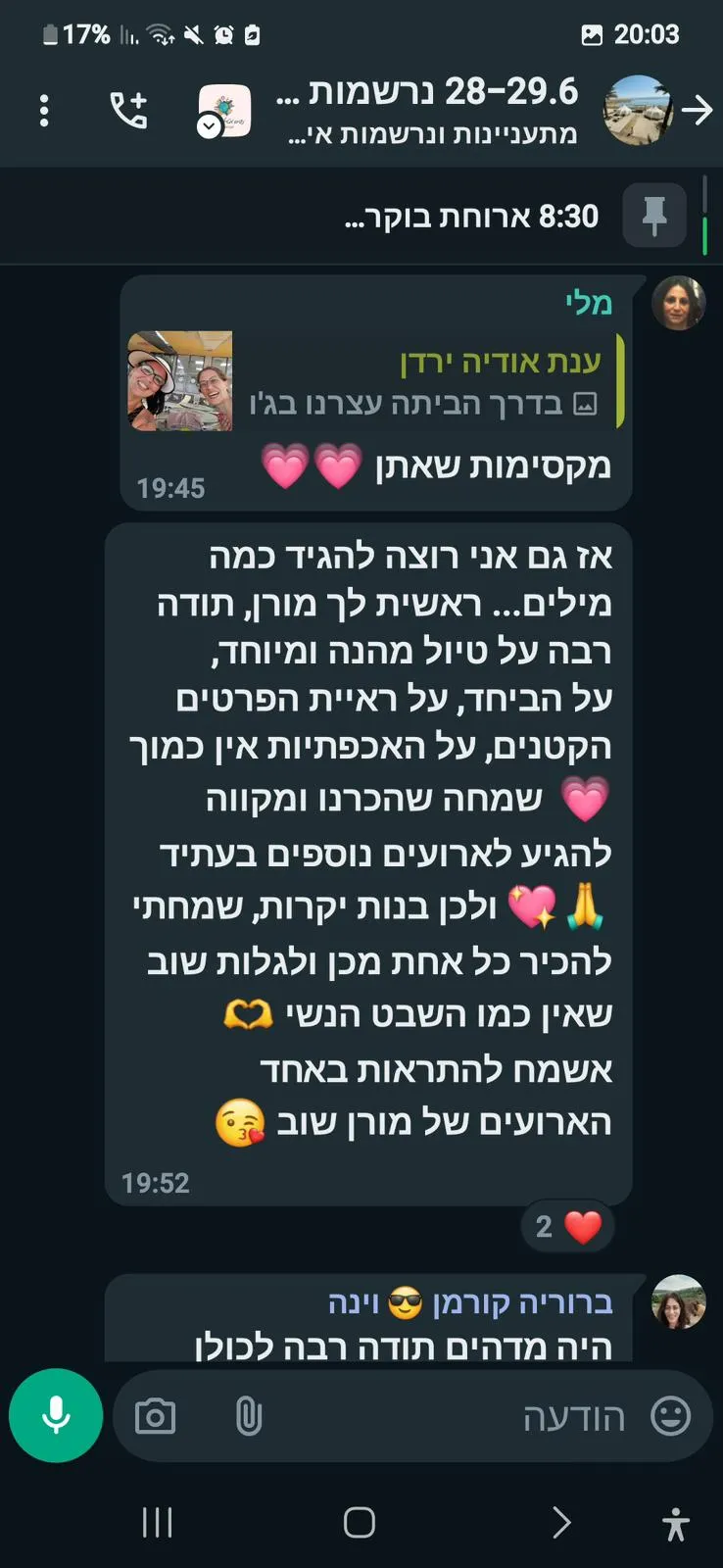This screenshot has height=1568, width=723.
Task: Open the emoji picker
Action: point(671,1416)
